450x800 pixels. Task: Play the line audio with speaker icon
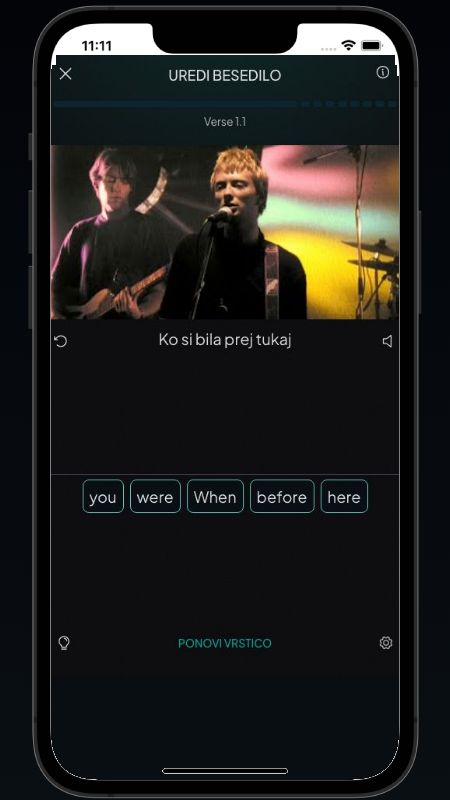click(x=387, y=341)
